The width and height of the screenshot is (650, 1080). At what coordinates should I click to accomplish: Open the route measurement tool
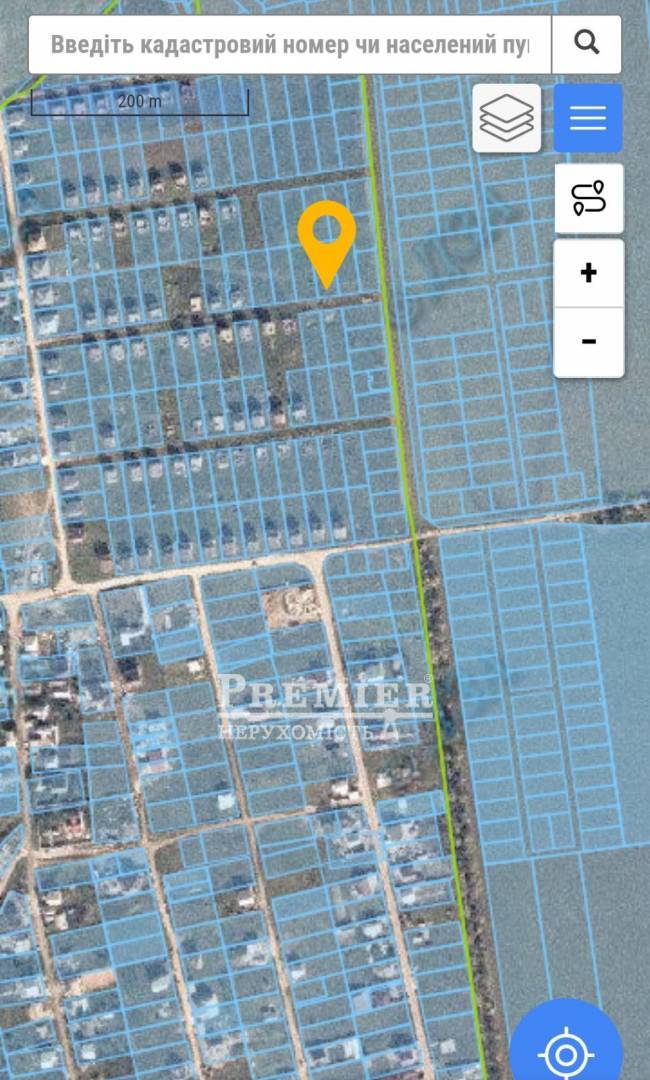coord(589,198)
